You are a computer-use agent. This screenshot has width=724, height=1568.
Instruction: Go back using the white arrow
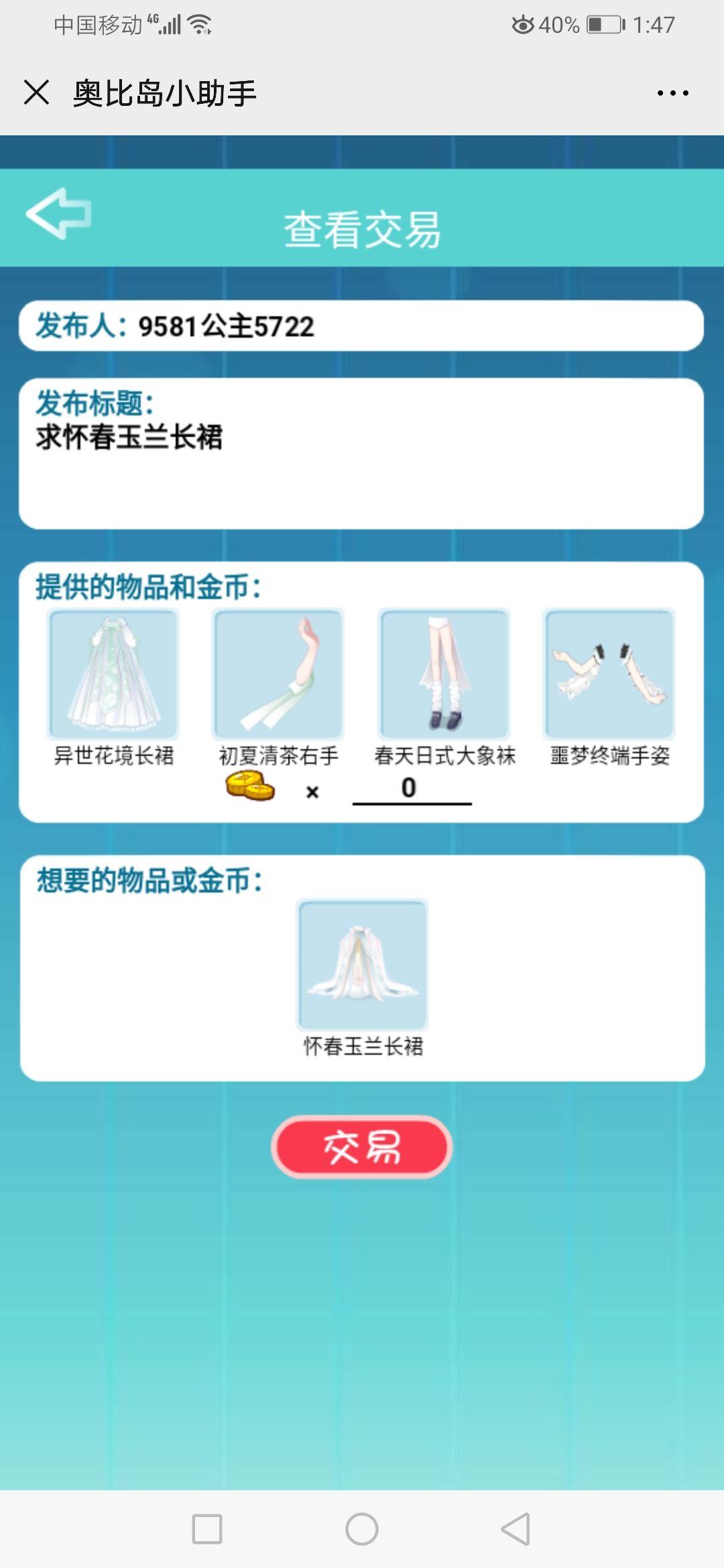coord(59,214)
